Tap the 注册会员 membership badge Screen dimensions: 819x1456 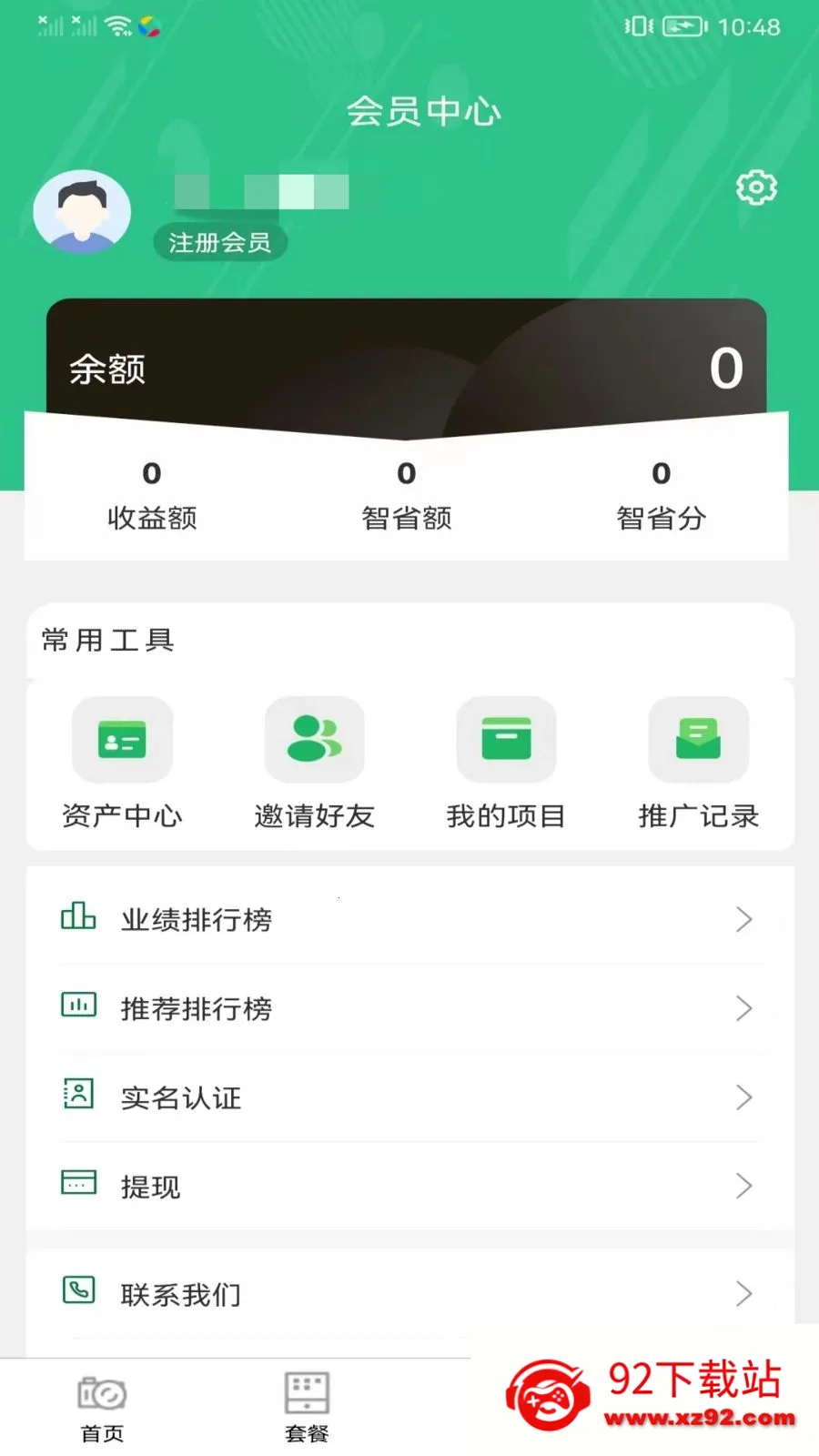coord(219,242)
